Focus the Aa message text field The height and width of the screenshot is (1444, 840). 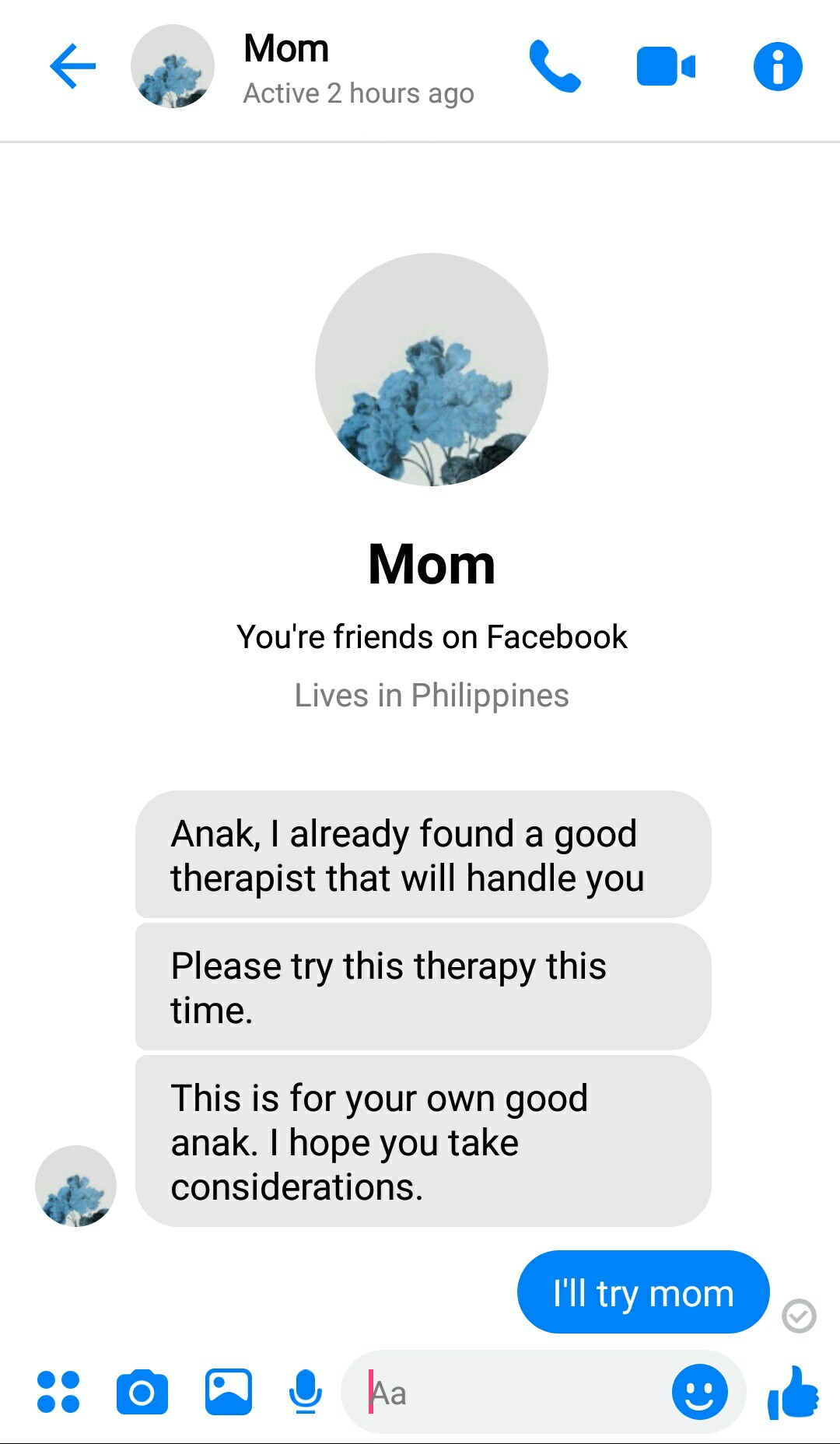513,1393
